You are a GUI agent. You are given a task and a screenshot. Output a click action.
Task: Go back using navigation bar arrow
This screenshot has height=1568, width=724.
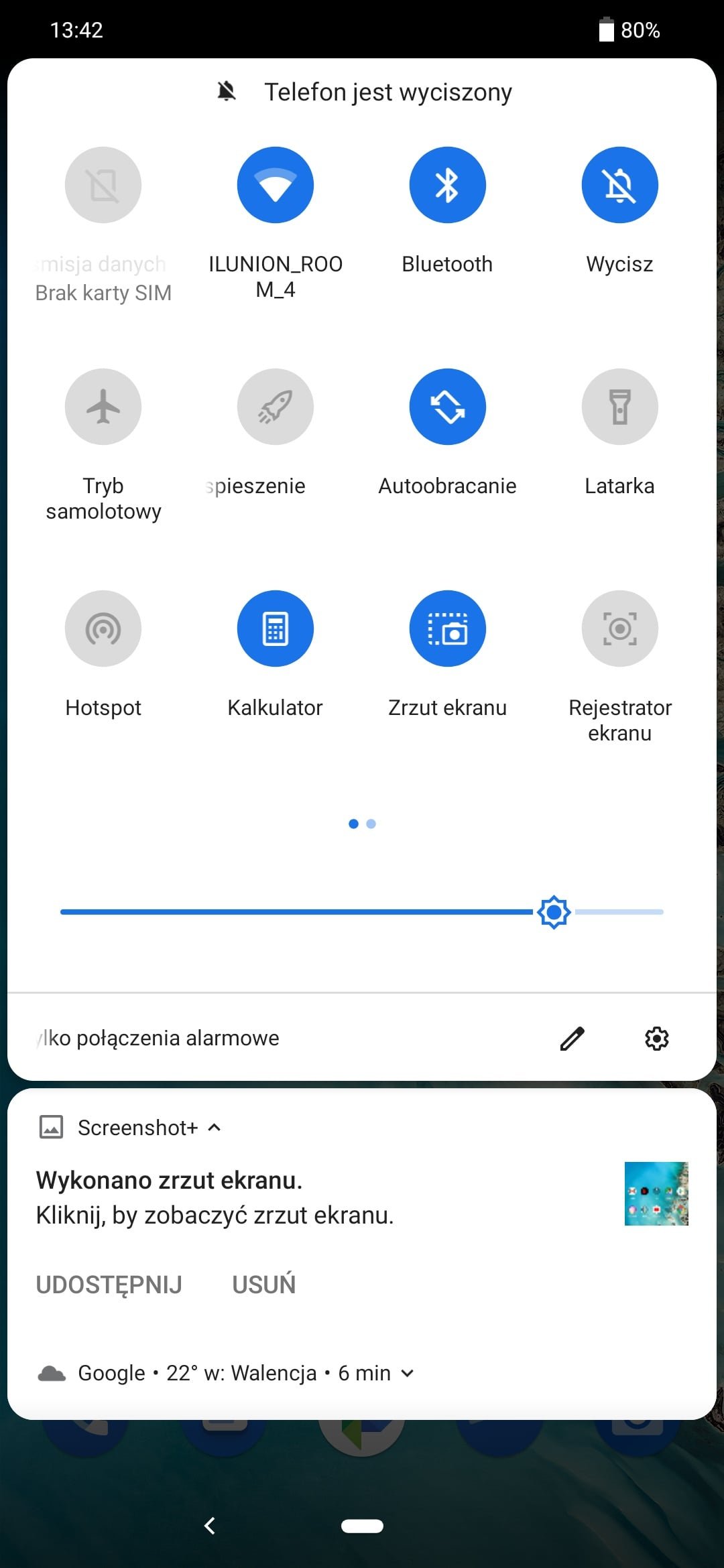(x=210, y=1526)
